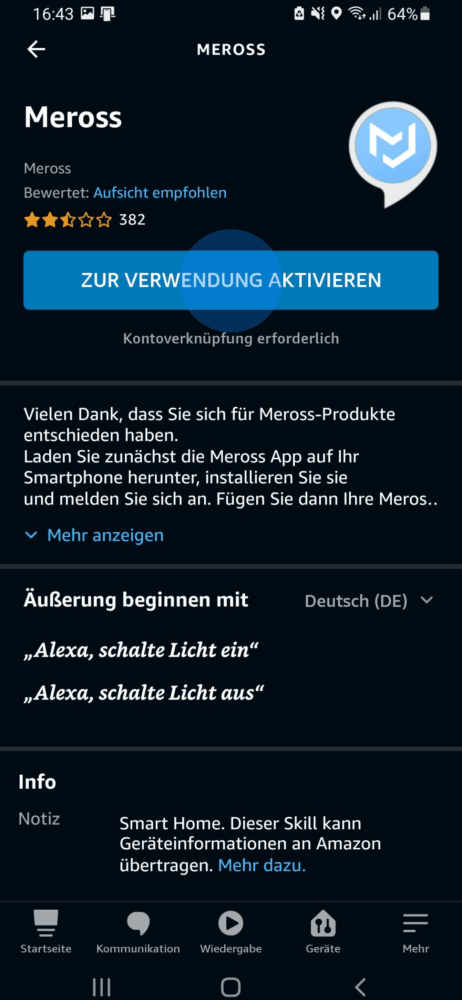Tap the system home button

(230, 987)
